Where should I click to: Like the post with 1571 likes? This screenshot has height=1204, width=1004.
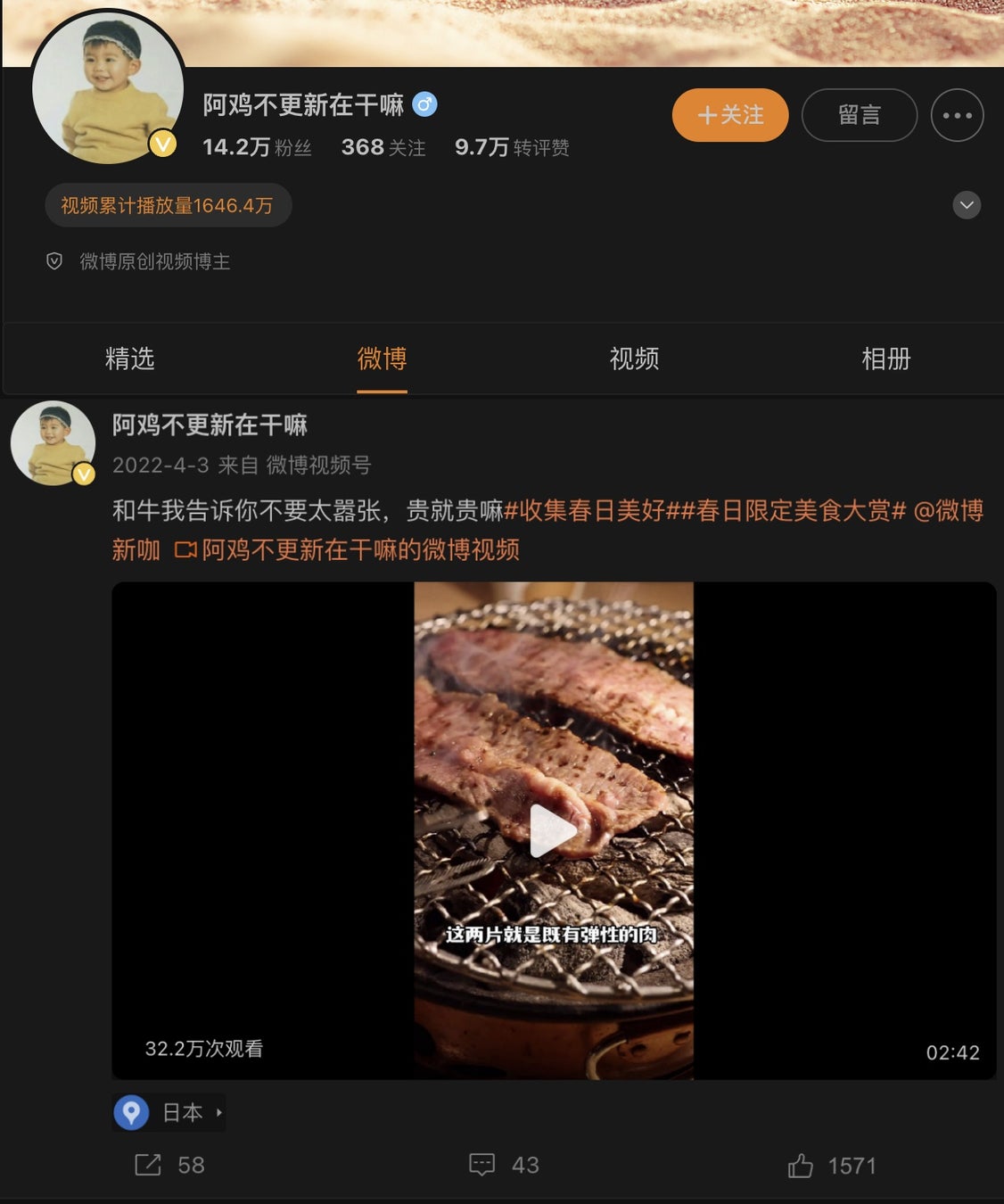pos(831,1166)
